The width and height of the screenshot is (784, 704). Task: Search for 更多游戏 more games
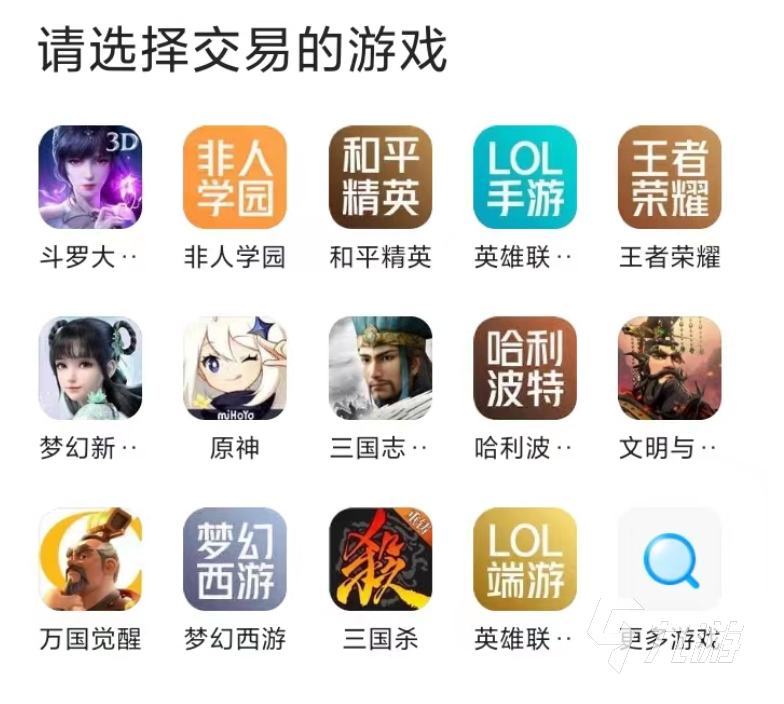coord(670,560)
